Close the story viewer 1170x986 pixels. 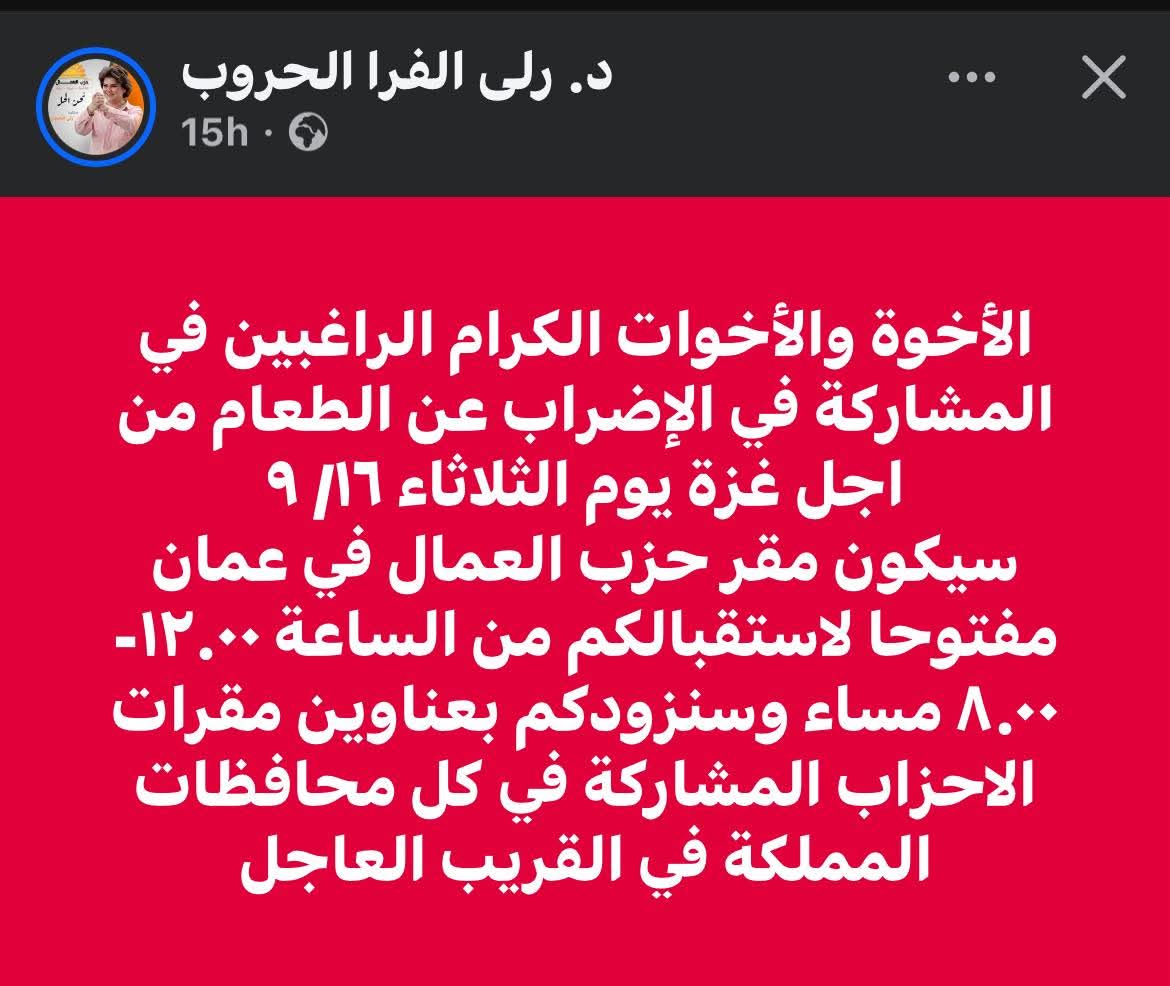tap(1104, 79)
